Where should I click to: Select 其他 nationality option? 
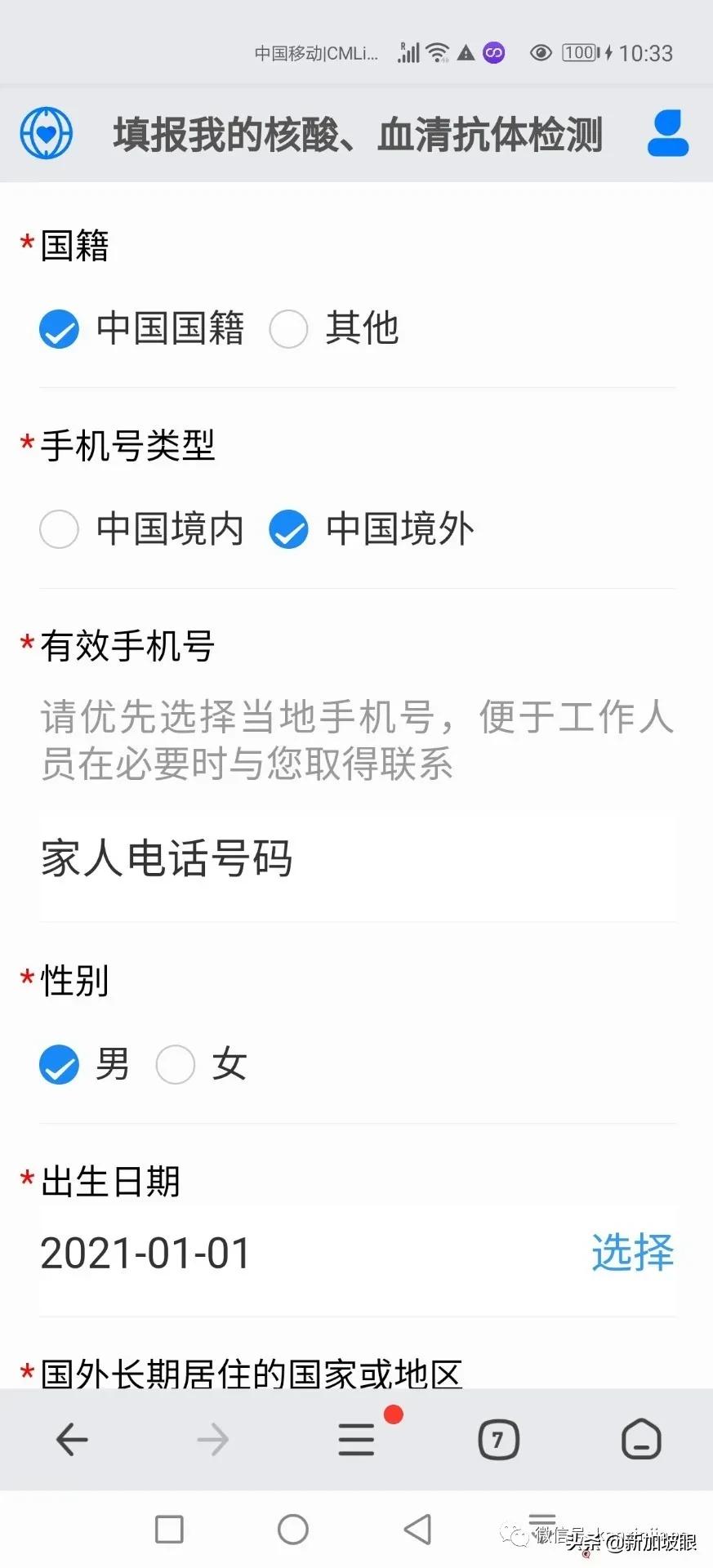pyautogui.click(x=288, y=328)
